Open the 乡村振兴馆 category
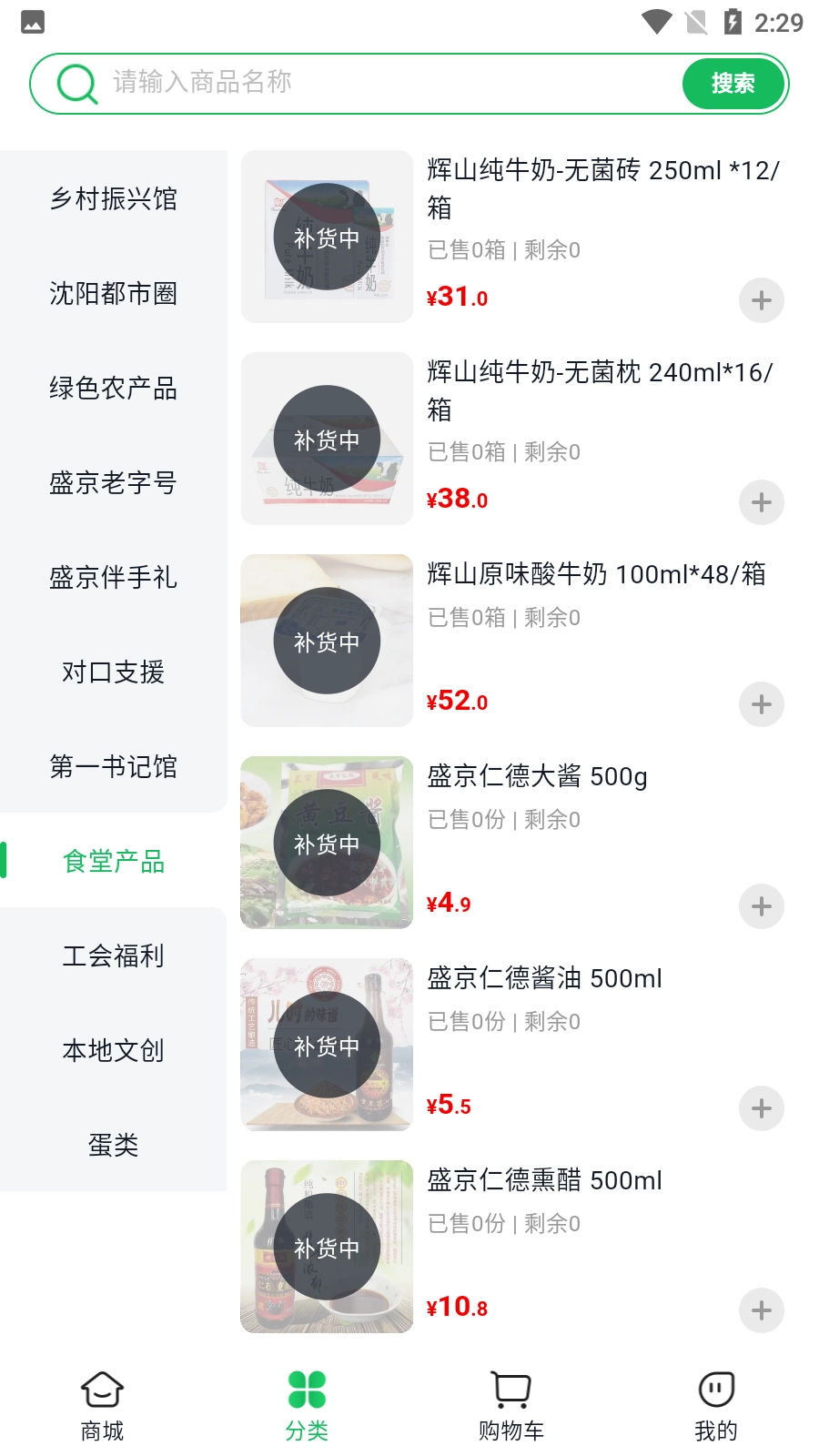The width and height of the screenshot is (819, 1456). 113,199
